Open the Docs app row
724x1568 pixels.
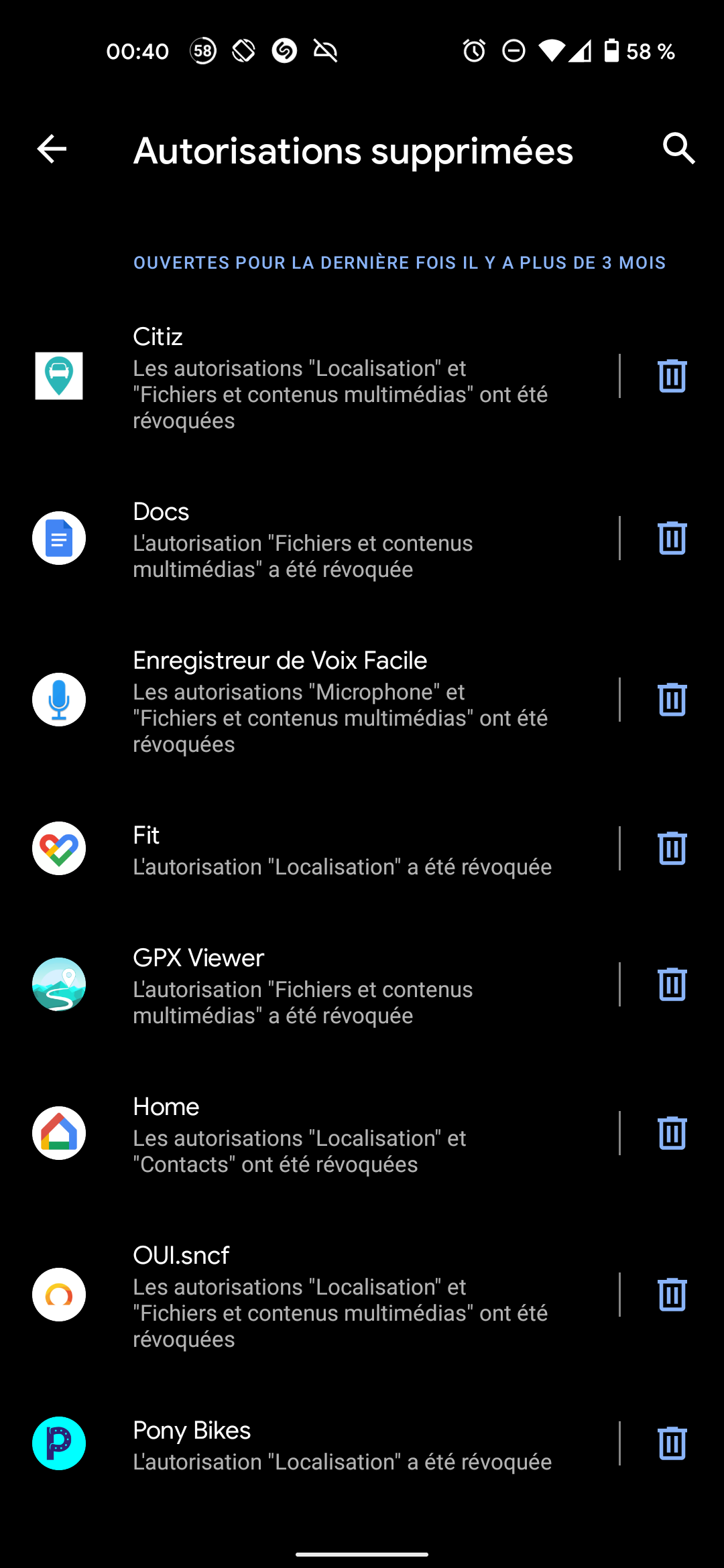click(310, 539)
